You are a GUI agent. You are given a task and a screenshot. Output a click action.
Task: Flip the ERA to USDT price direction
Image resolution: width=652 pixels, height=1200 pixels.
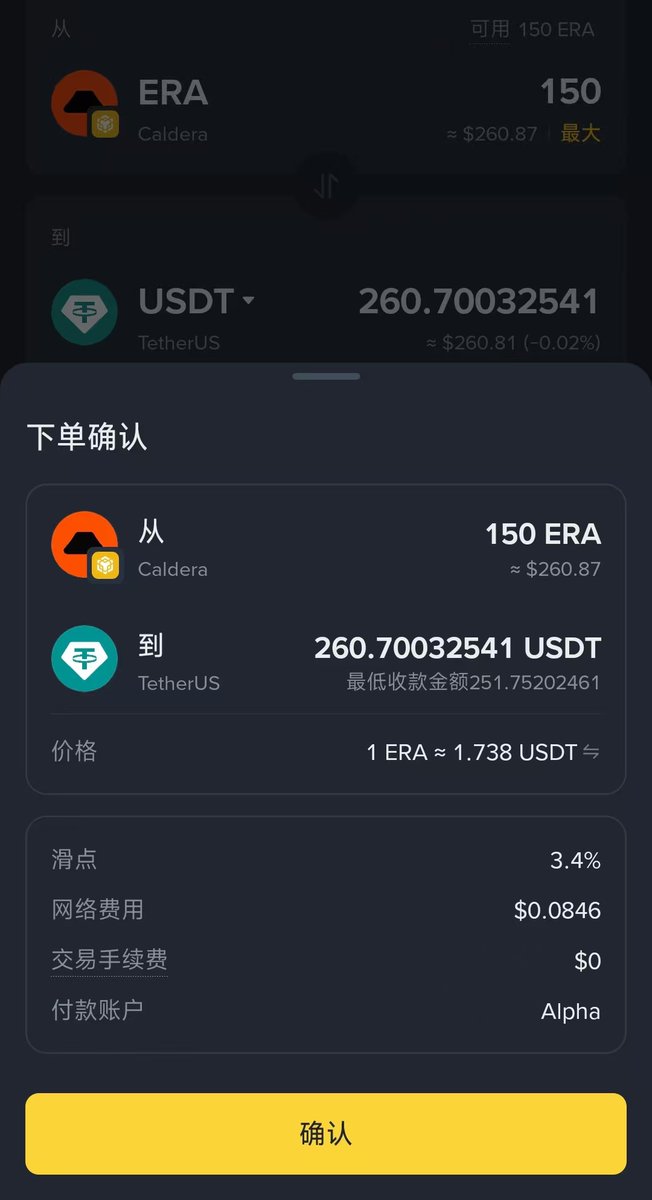[x=591, y=752]
